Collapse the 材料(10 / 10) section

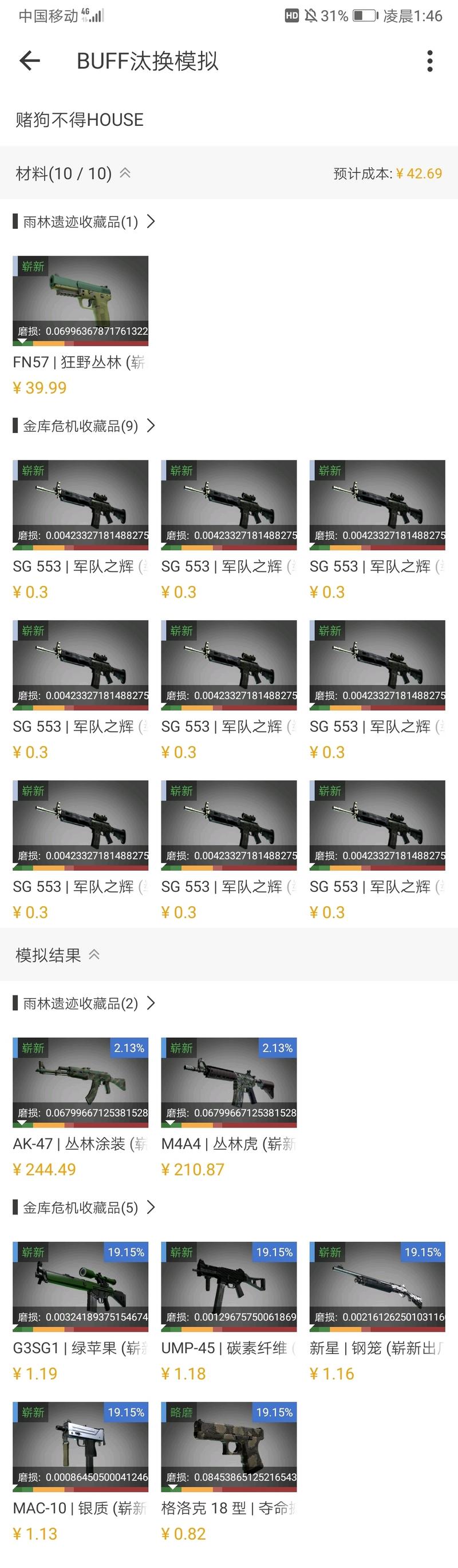[x=125, y=173]
